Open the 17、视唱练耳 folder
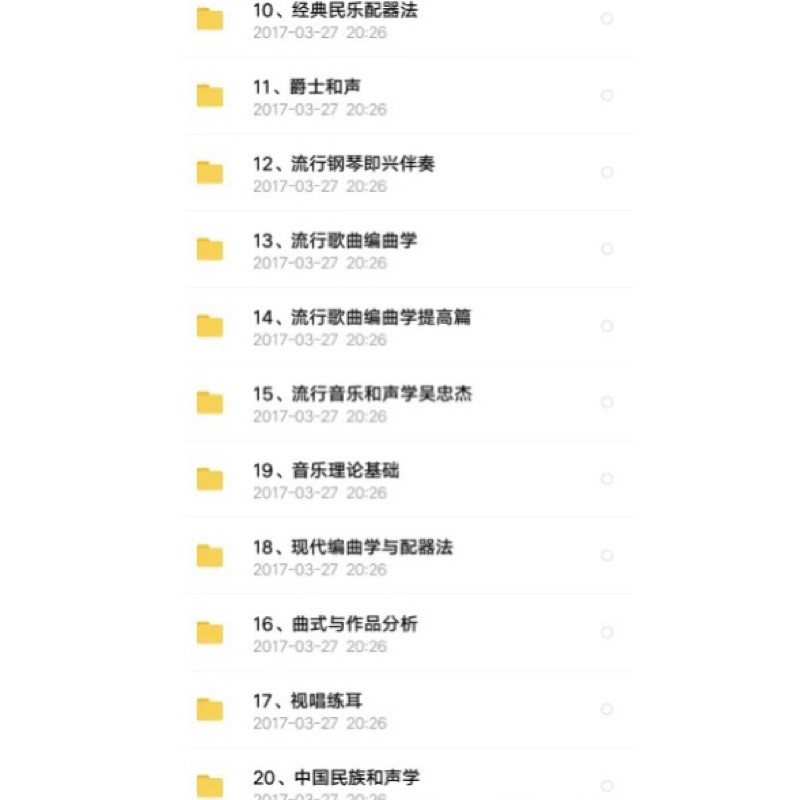 coord(408,709)
